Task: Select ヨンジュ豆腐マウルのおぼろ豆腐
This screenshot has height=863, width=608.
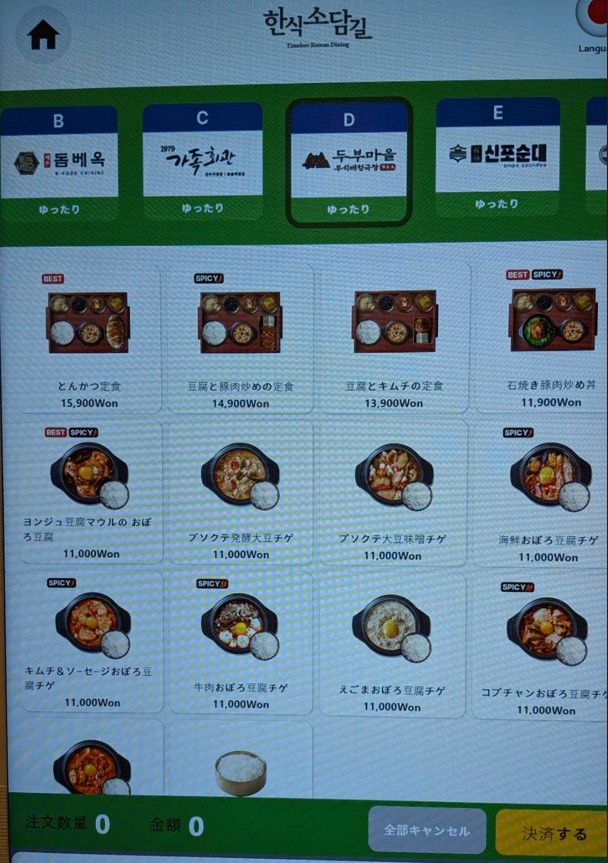Action: coord(88,490)
